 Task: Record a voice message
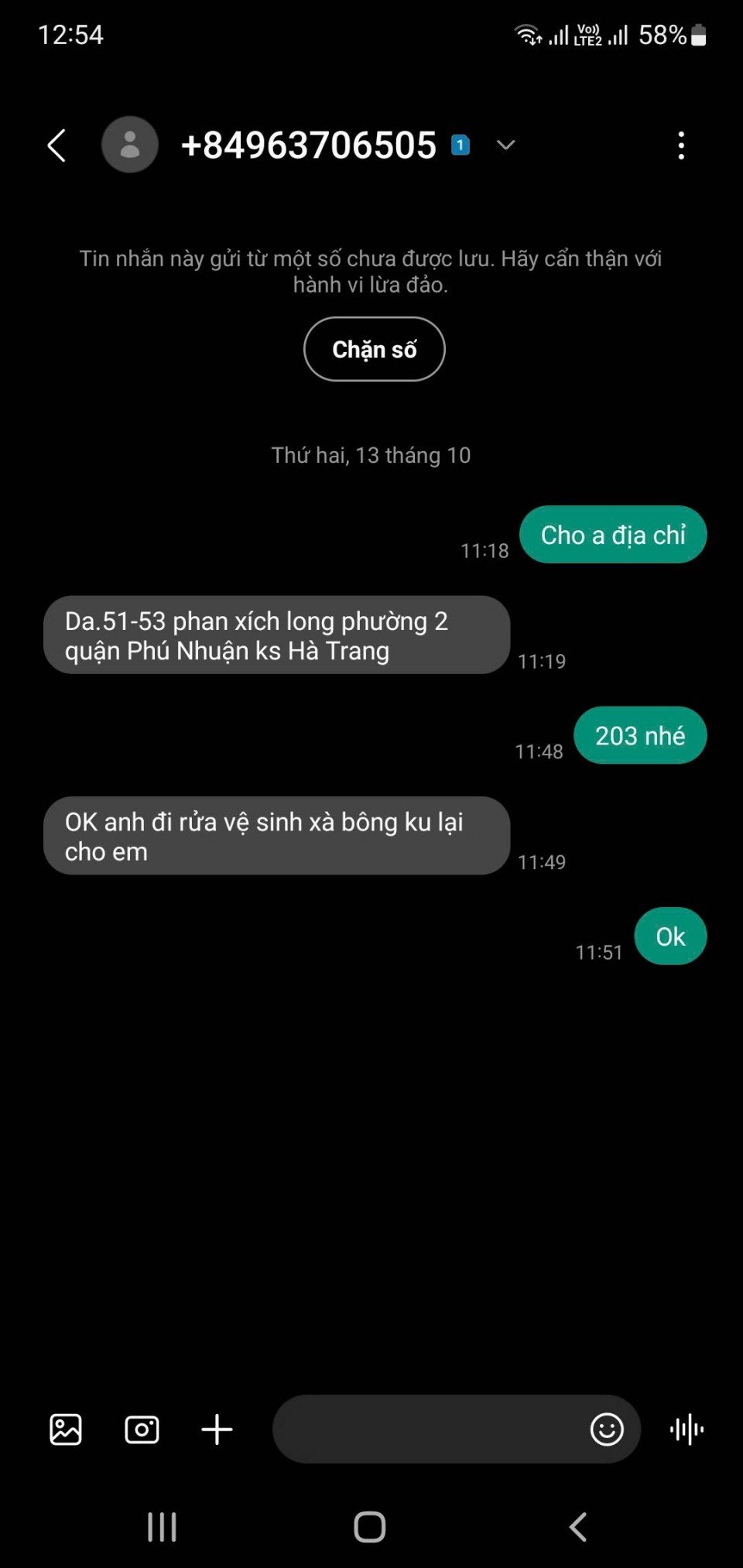click(687, 1429)
